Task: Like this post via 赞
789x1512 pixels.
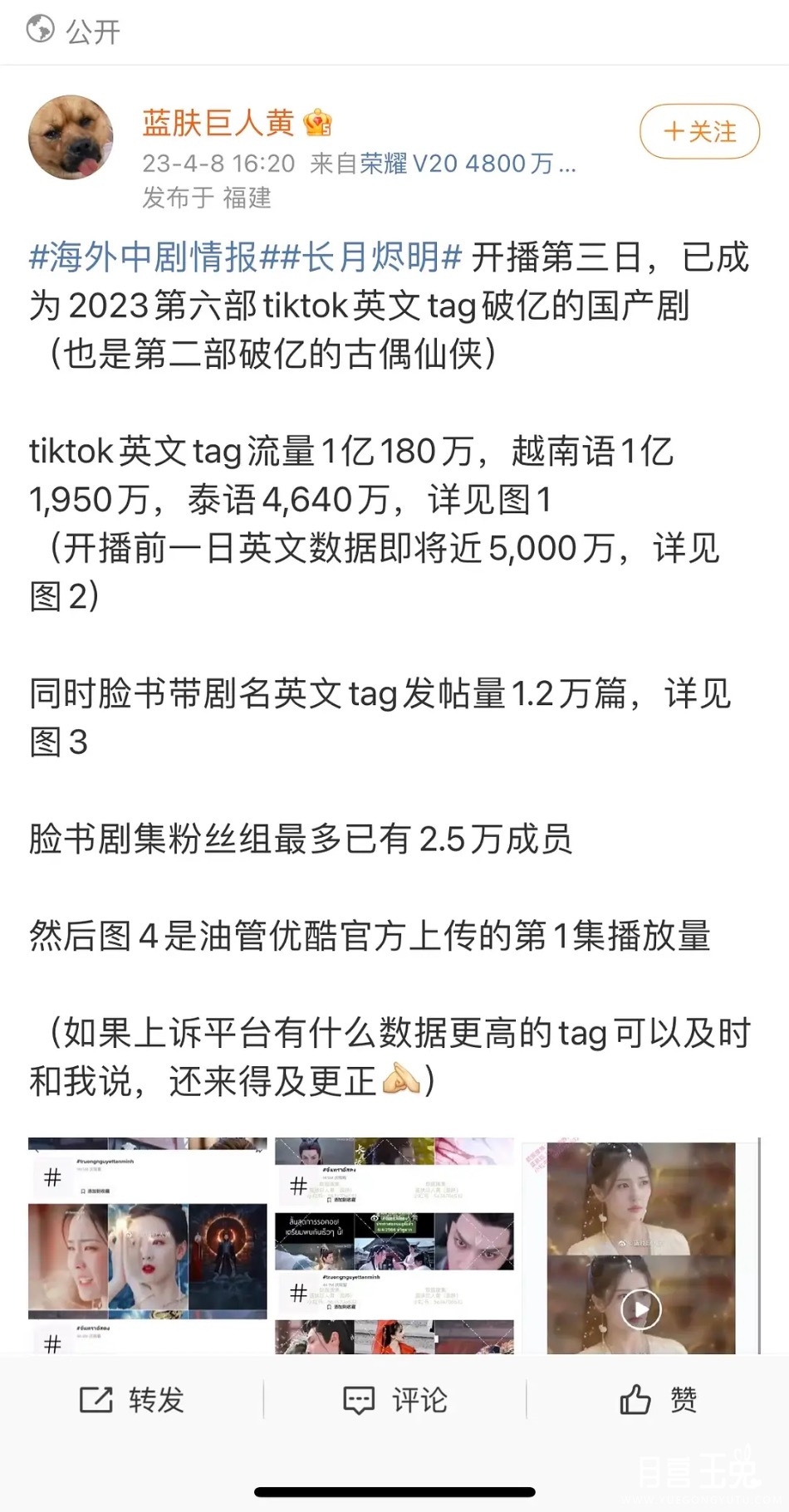Action: (658, 1400)
